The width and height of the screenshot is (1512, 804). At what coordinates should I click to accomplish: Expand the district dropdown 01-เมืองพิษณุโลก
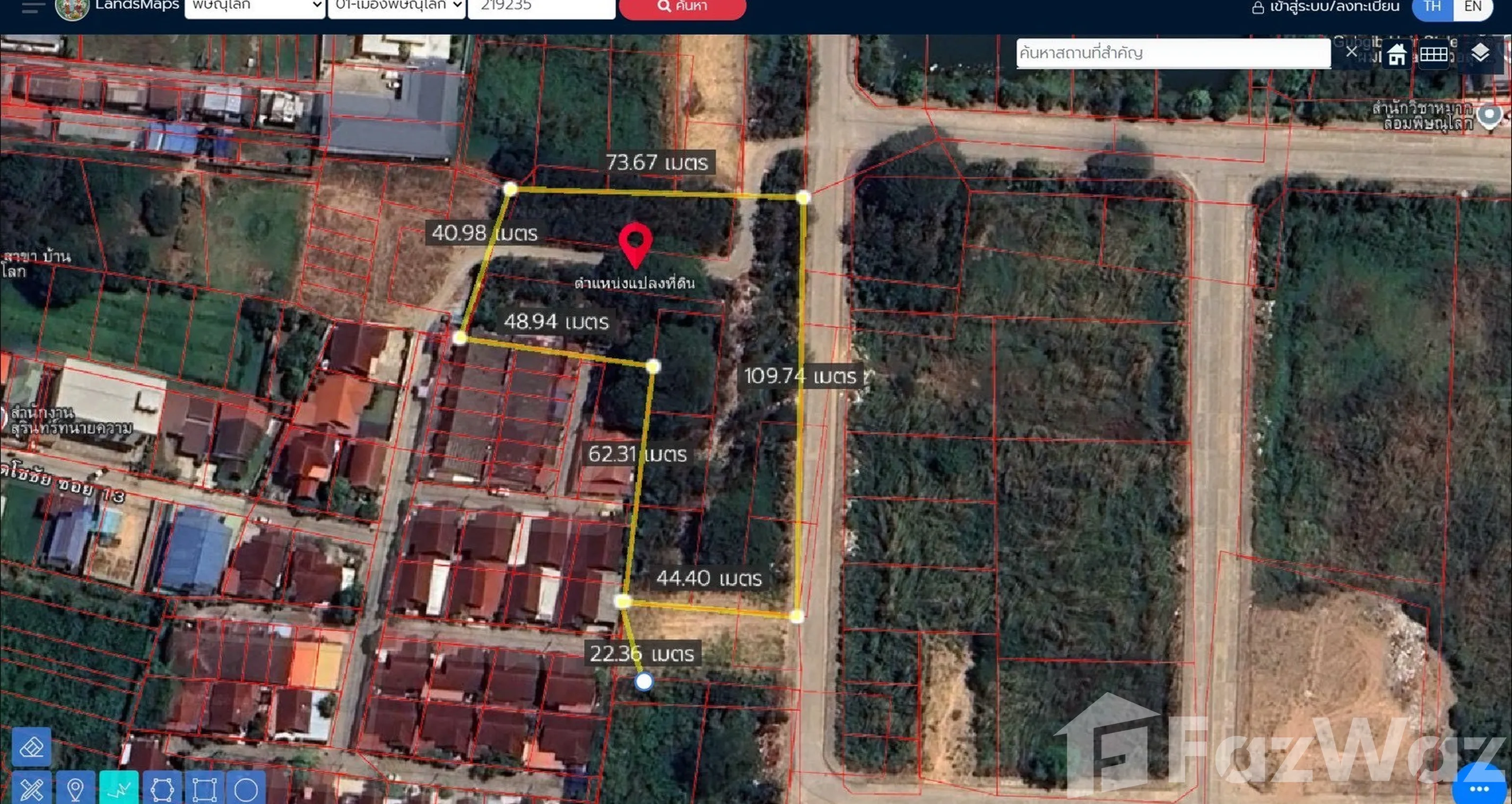[397, 8]
